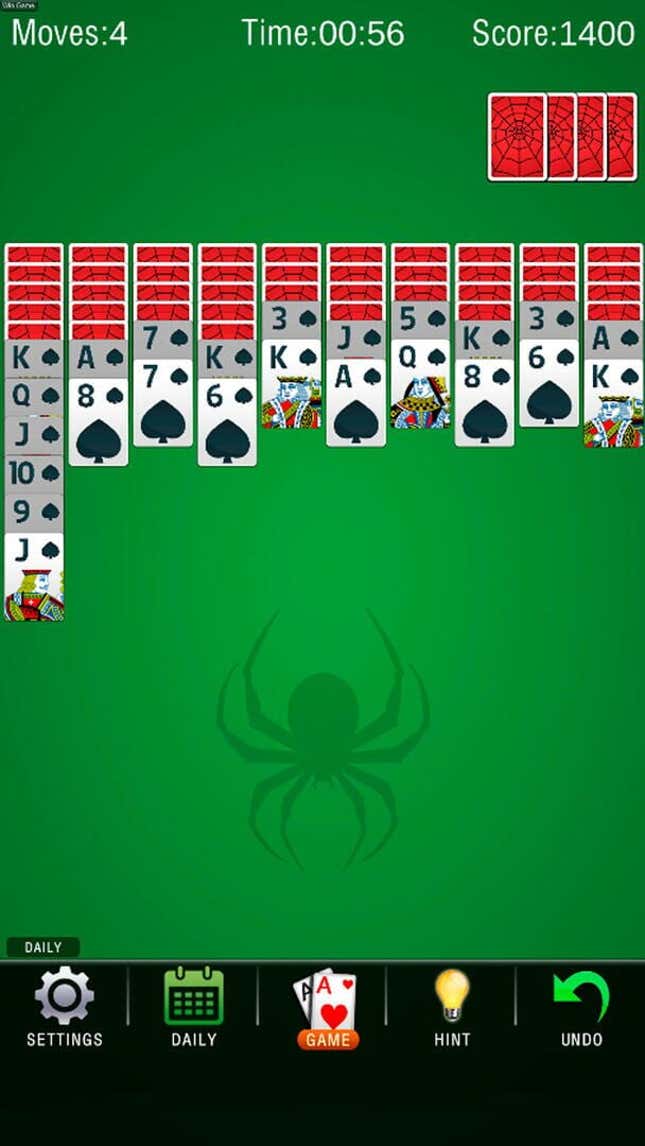Open the Daily challenge calendar
The image size is (645, 1146).
click(x=194, y=1007)
